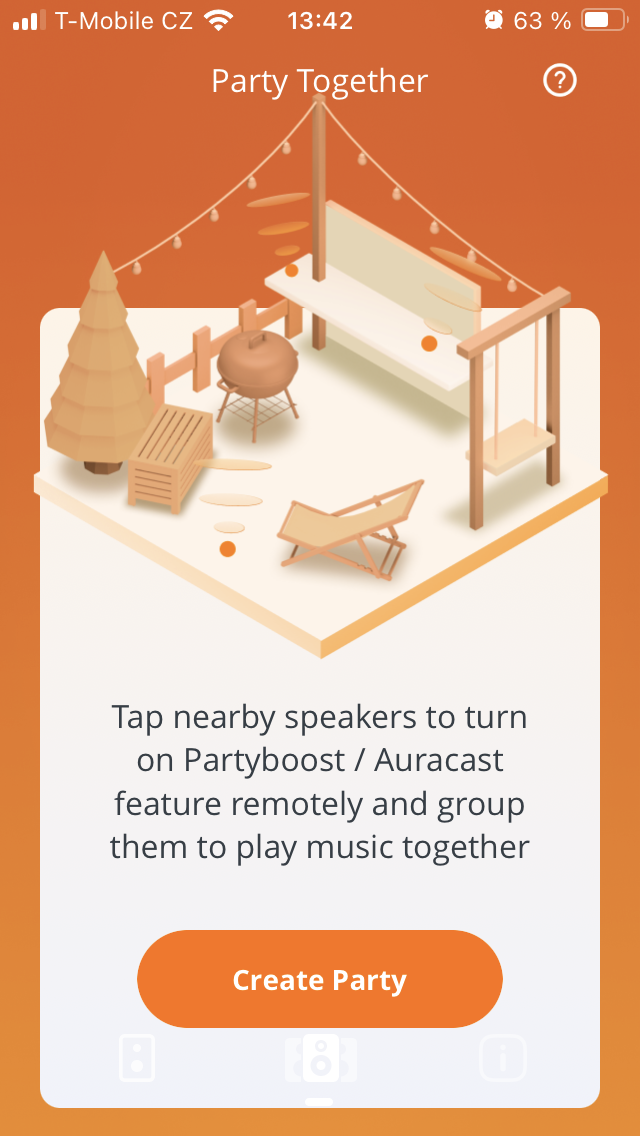Screen dimensions: 640x1136
Task: Open the help question mark icon
Action: pyautogui.click(x=560, y=81)
